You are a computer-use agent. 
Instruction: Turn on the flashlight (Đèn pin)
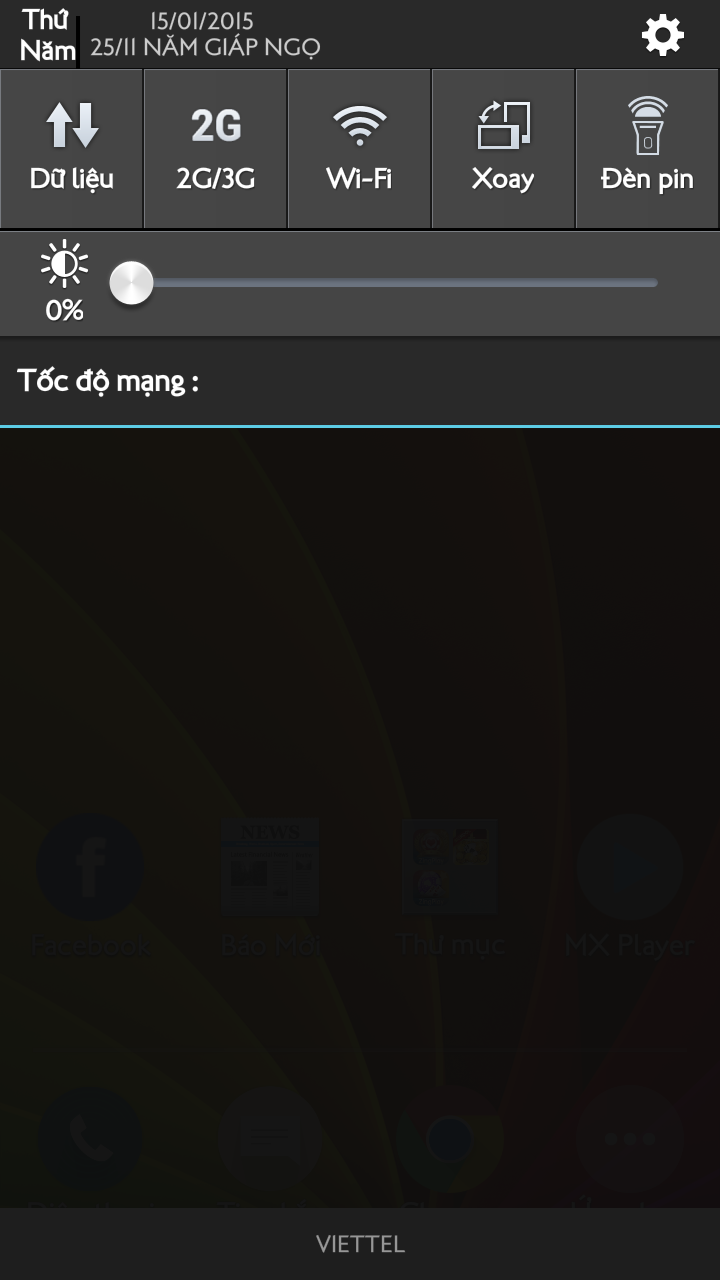coord(647,149)
